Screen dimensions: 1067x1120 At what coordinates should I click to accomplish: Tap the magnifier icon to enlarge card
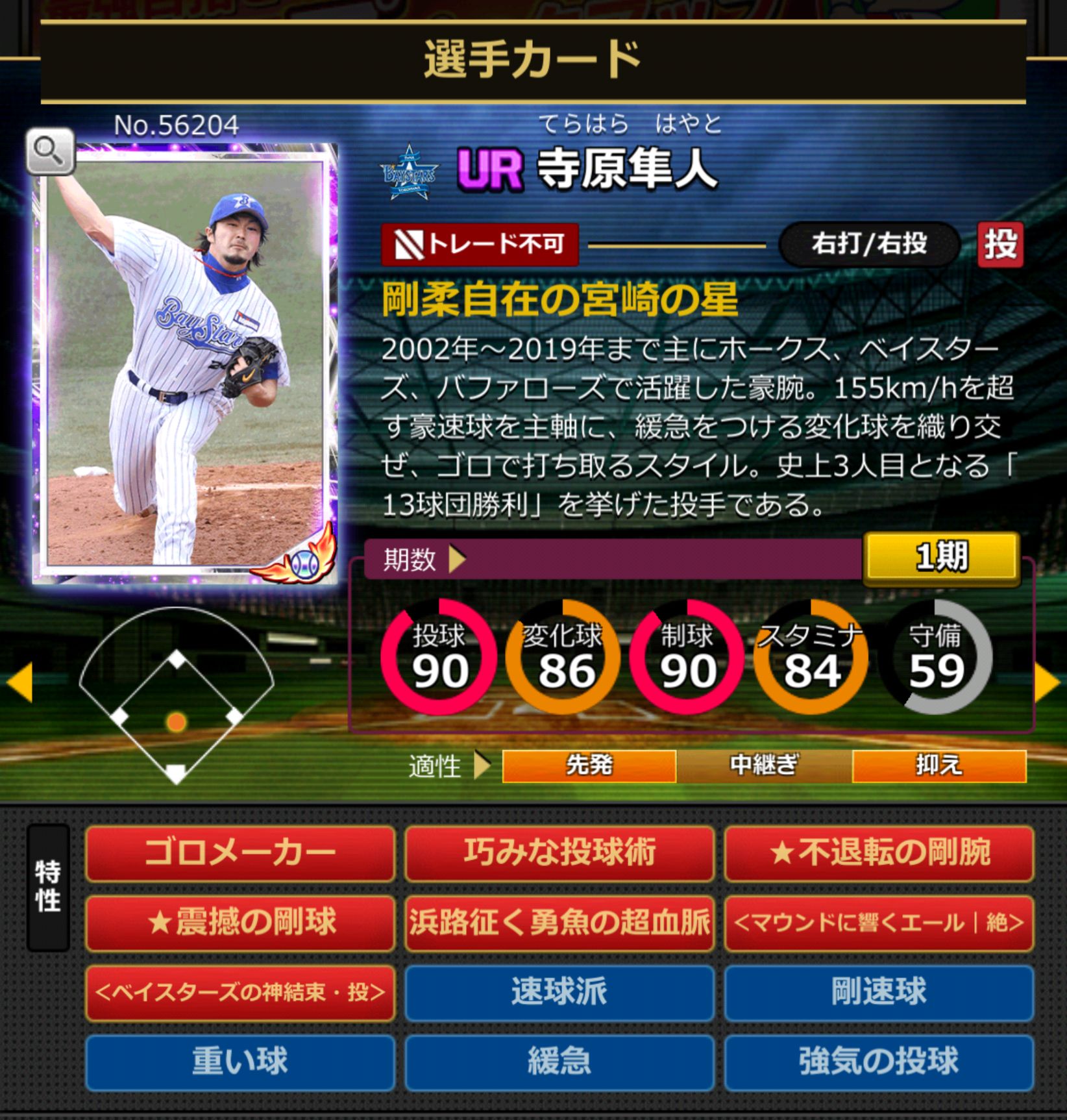pos(50,151)
